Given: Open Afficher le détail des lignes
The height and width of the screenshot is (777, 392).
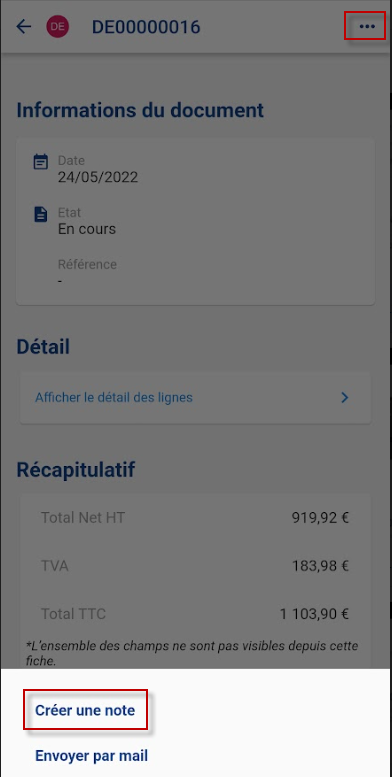Looking at the screenshot, I should click(195, 397).
